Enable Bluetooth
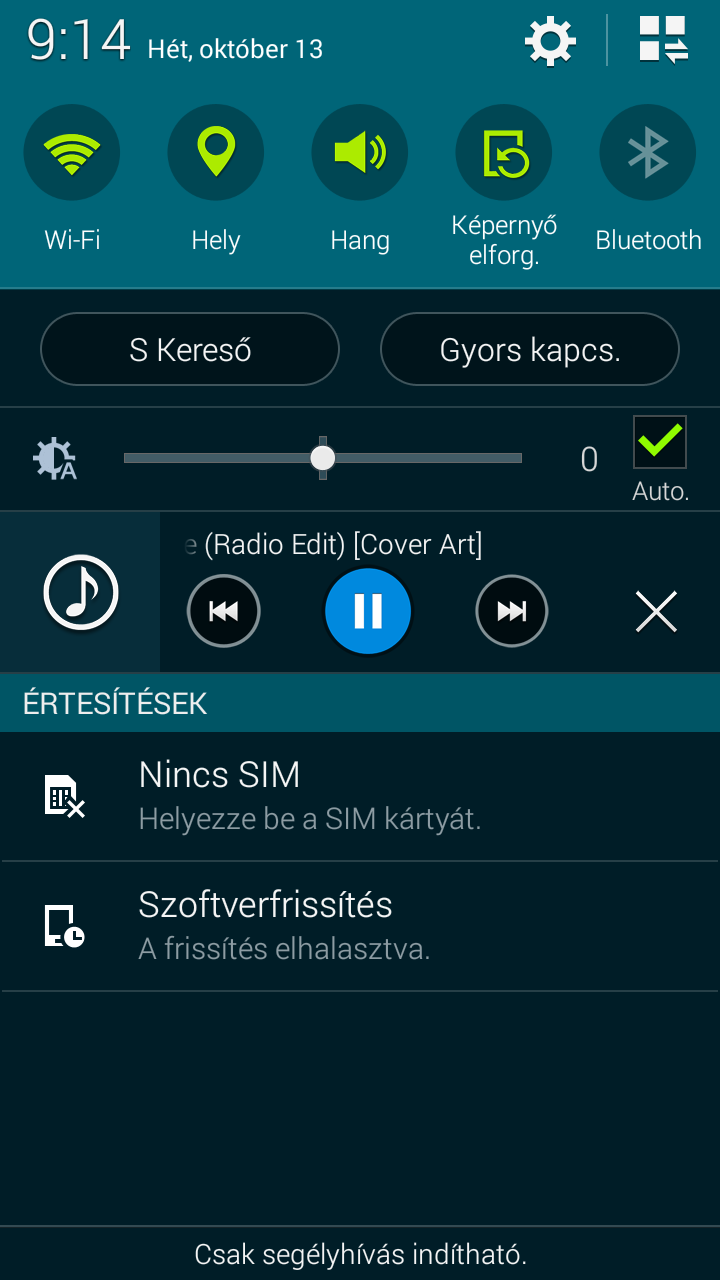720x1280 pixels. click(647, 153)
